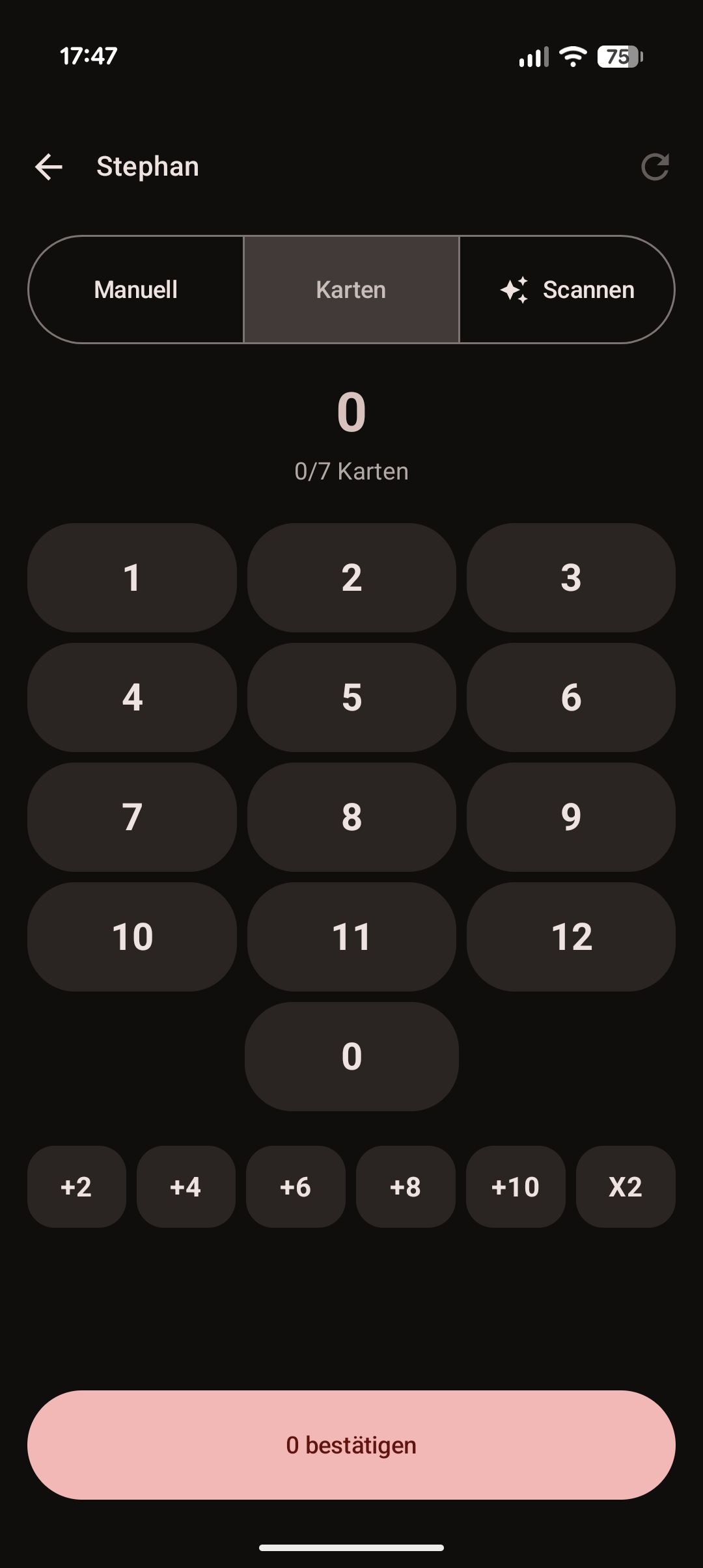Reset the score with the refresh icon
Viewport: 703px width, 1568px height.
coord(654,167)
